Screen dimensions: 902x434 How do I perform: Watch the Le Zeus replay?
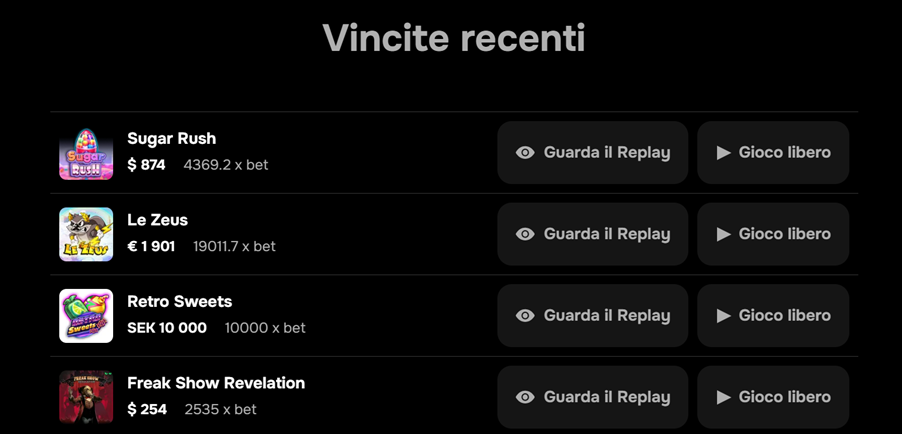(592, 234)
